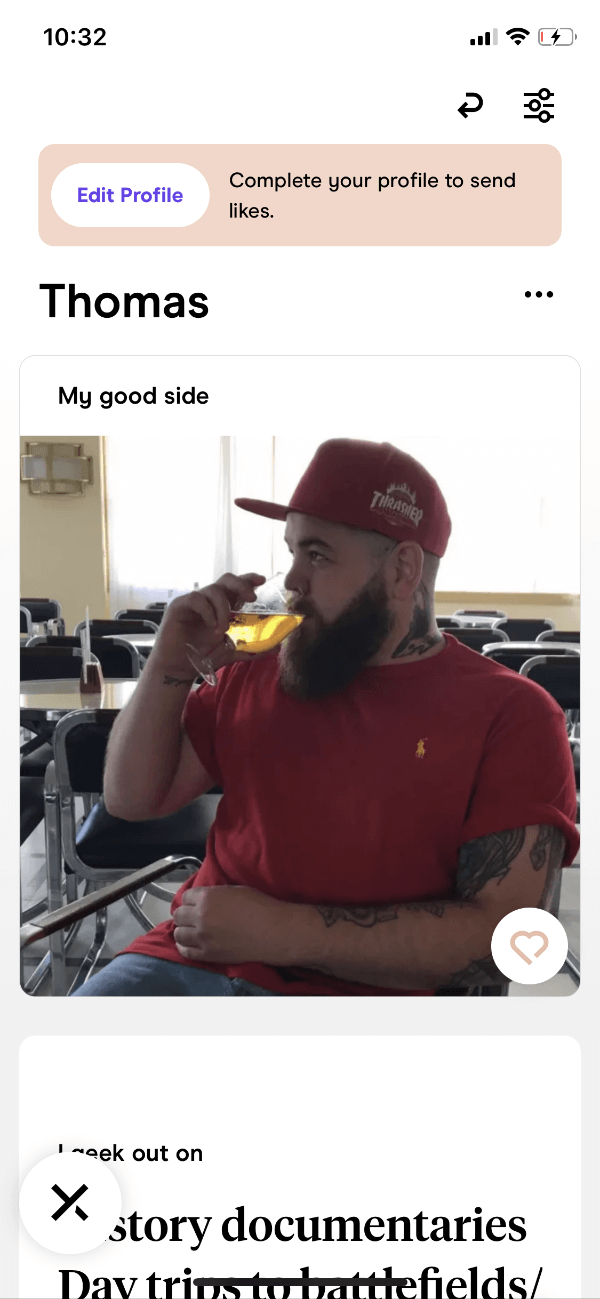Image resolution: width=600 pixels, height=1299 pixels.
Task: Skip Thomas with the X button
Action: pyautogui.click(x=70, y=1202)
